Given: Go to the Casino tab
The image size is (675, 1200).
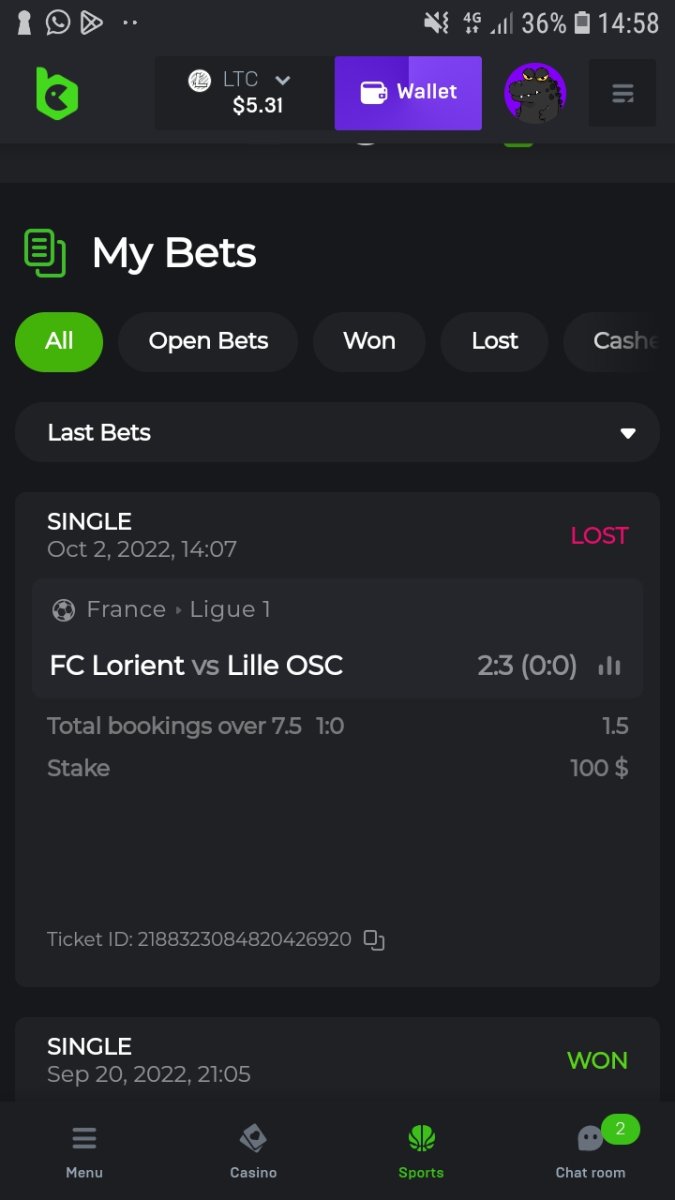Looking at the screenshot, I should tap(253, 1150).
